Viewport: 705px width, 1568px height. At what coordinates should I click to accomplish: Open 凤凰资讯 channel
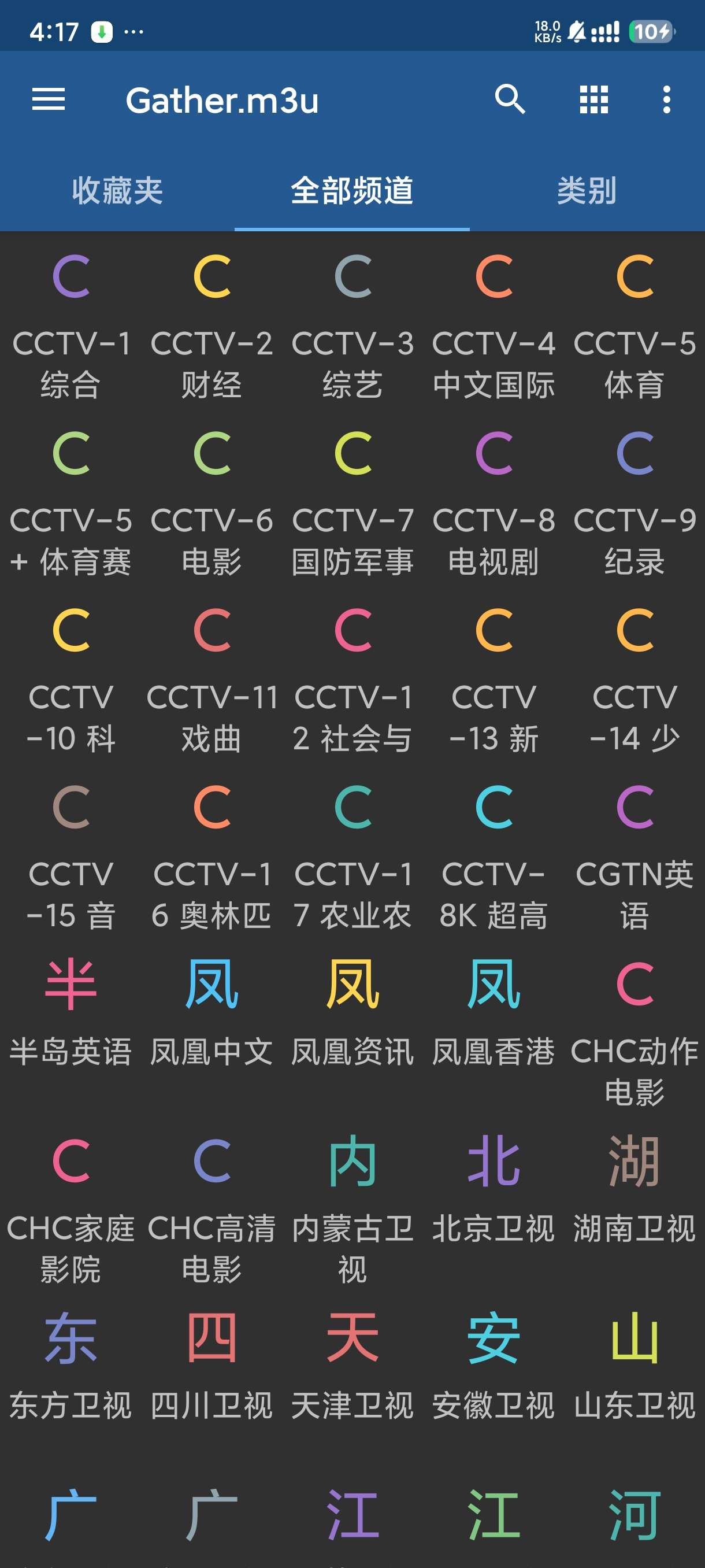(353, 1011)
